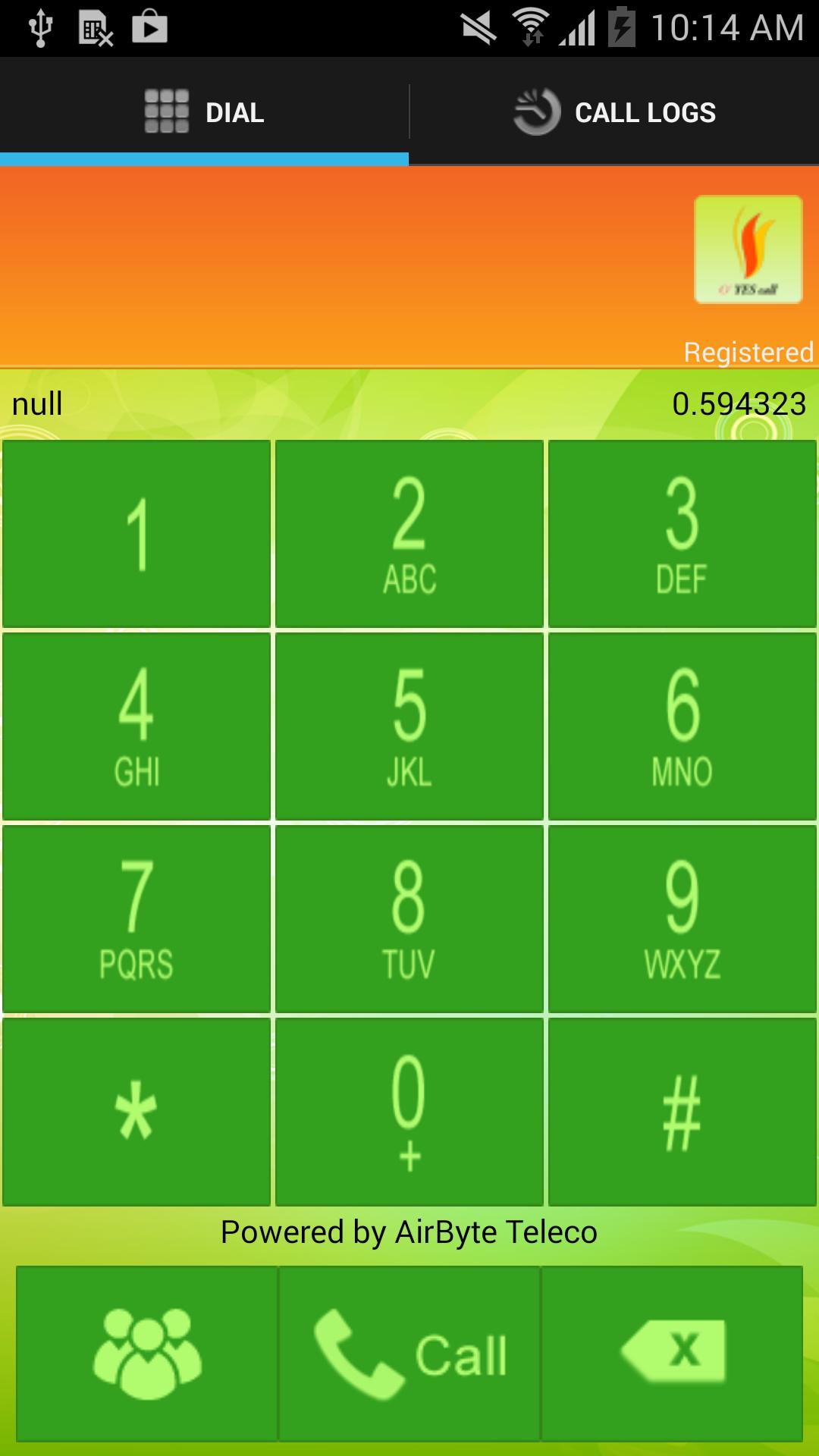Image resolution: width=819 pixels, height=1456 pixels.
Task: Delete the last entered digit
Action: tap(672, 1354)
